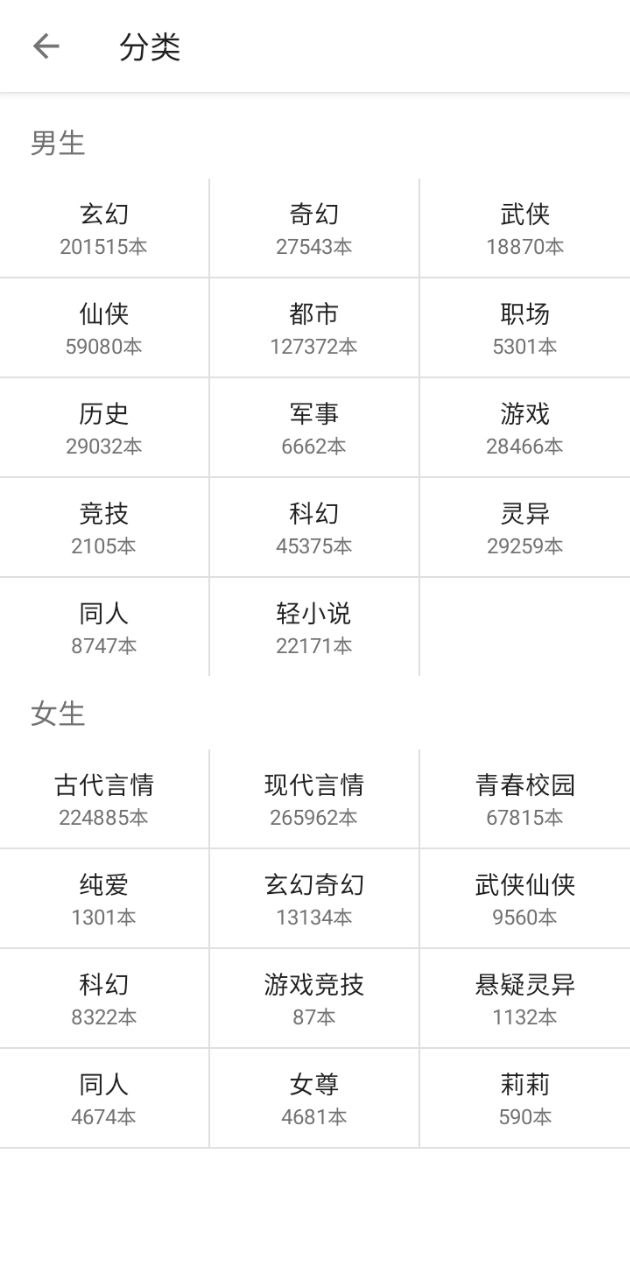630x1280 pixels.
Task: Open the 军事 category
Action: point(314,428)
